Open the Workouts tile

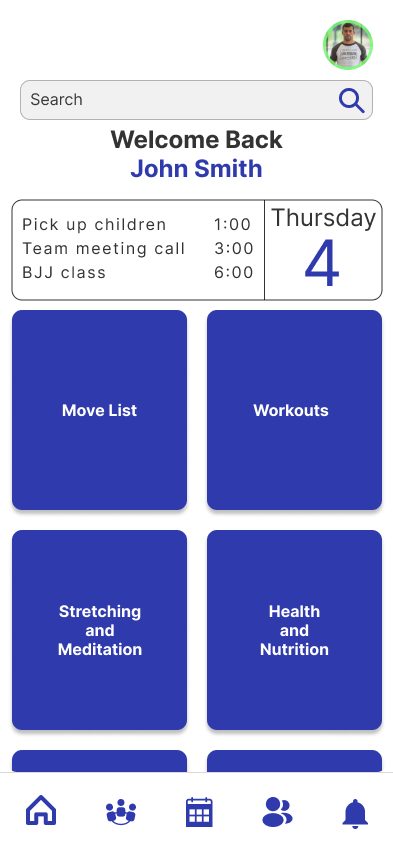pyautogui.click(x=294, y=410)
